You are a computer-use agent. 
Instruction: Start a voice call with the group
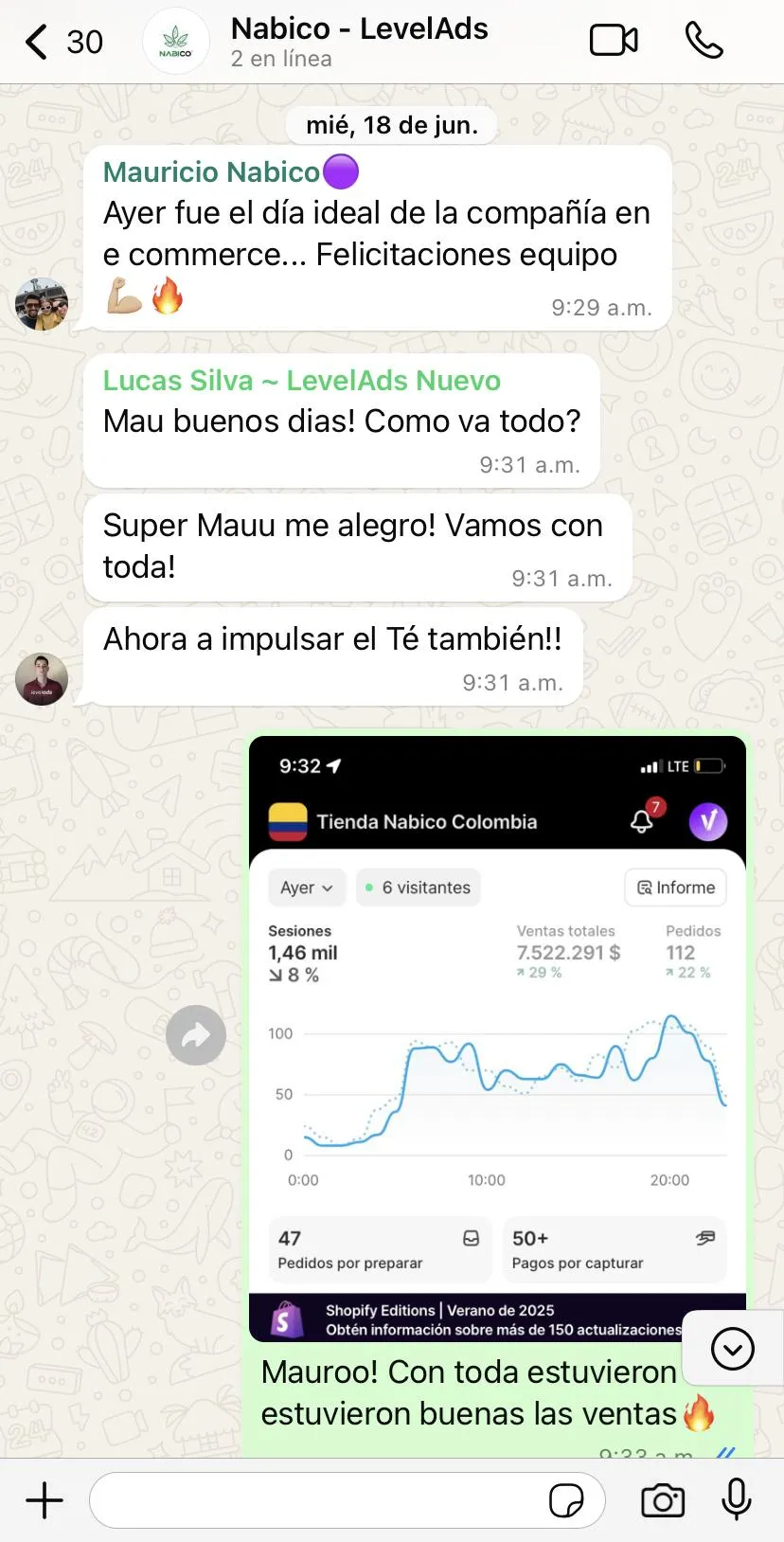coord(704,41)
